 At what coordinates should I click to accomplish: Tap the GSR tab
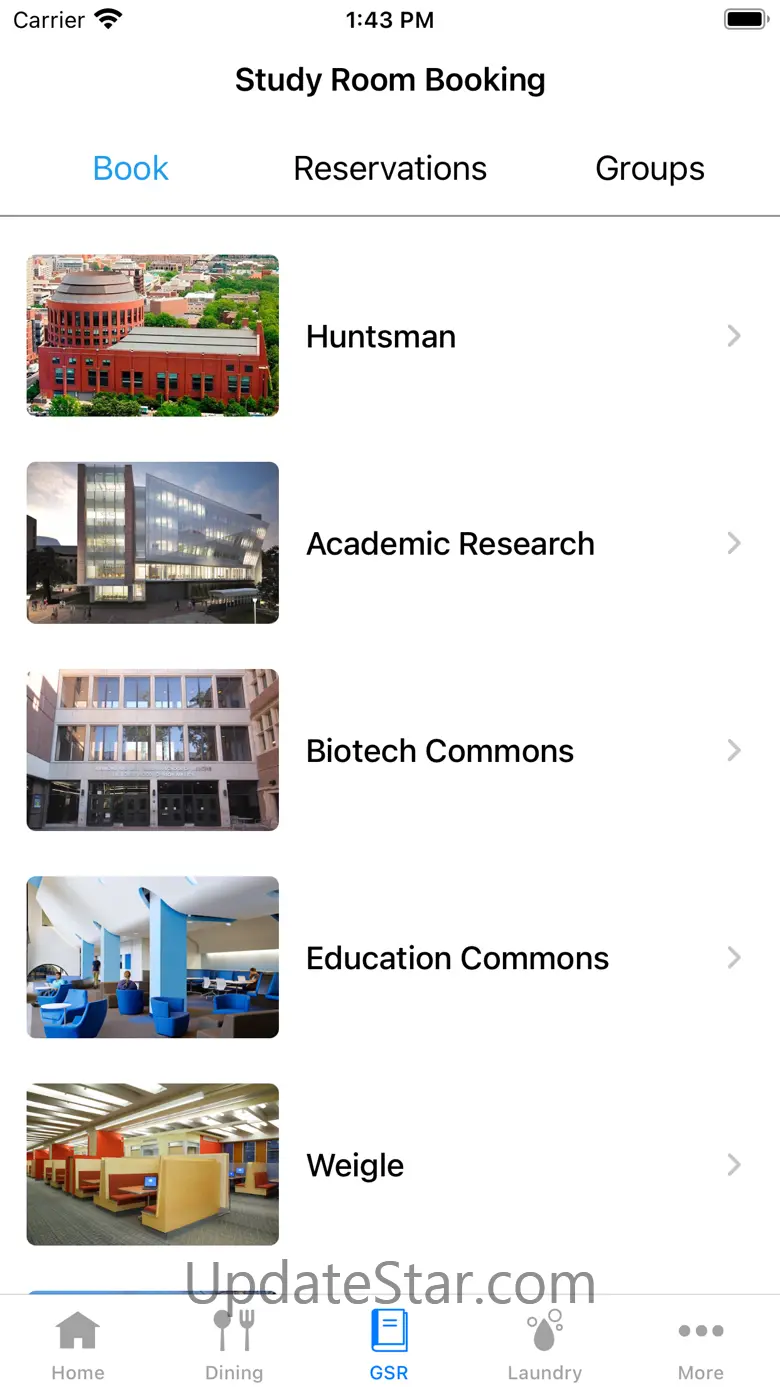click(x=389, y=1344)
